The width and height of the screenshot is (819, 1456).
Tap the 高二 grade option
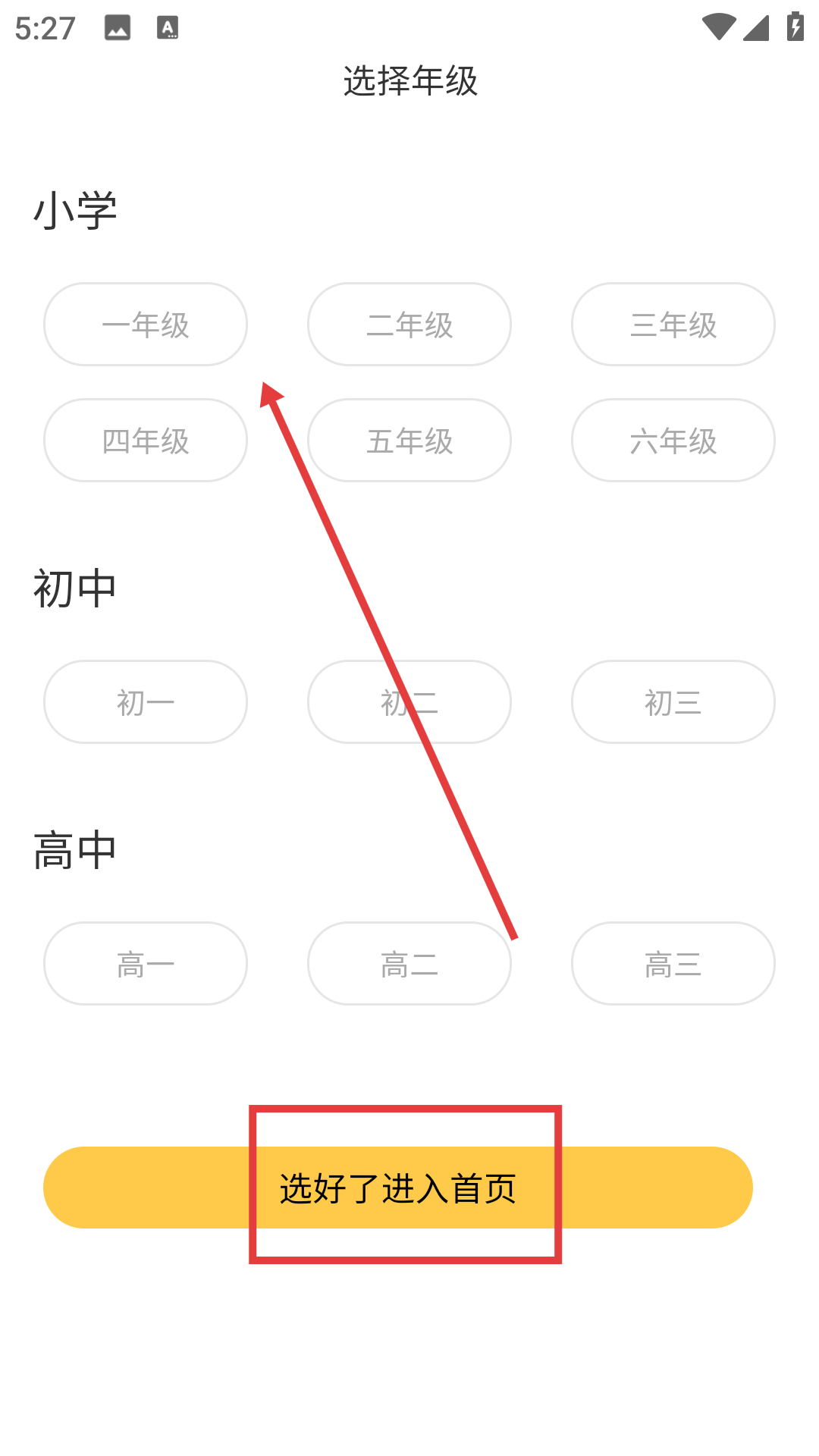409,964
